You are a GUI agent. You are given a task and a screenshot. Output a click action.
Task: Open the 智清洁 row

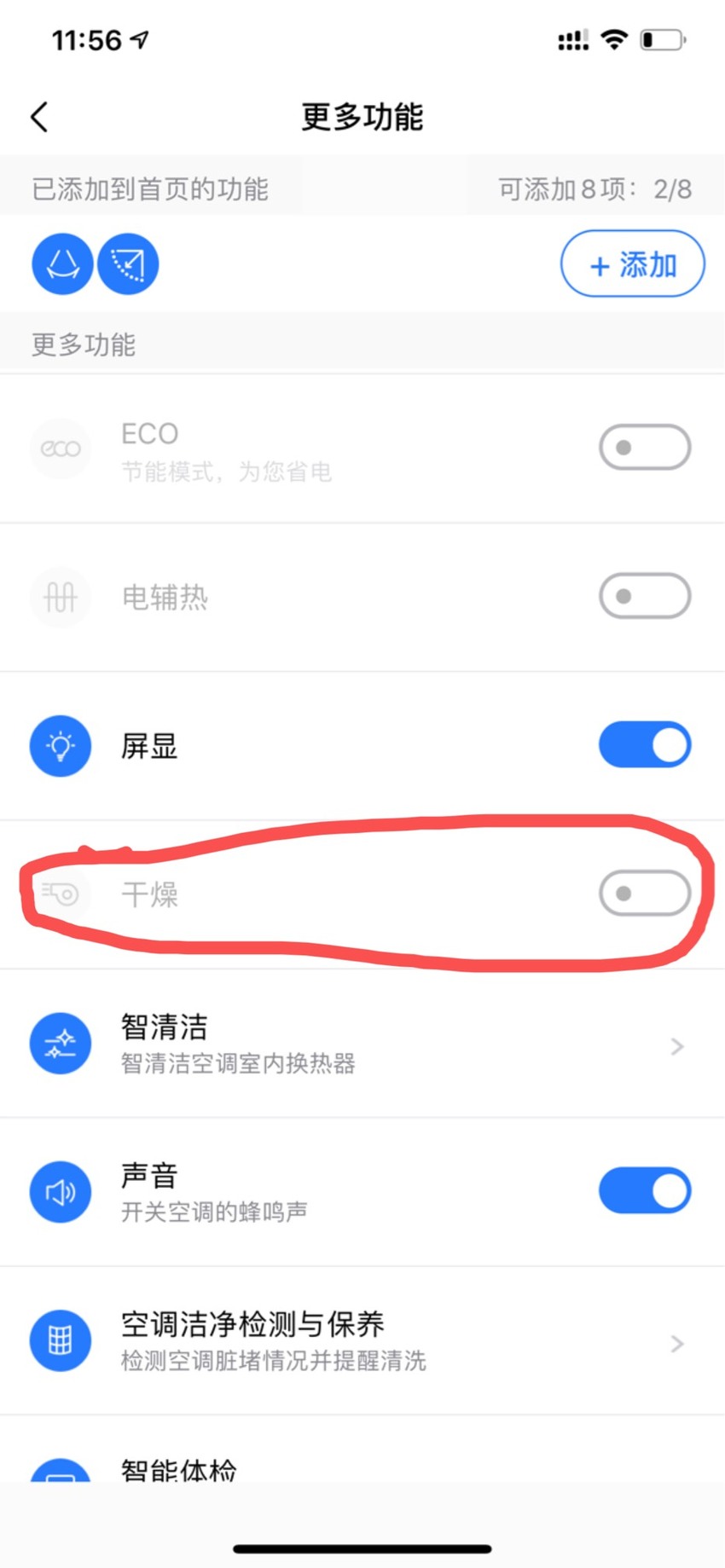tap(362, 1044)
